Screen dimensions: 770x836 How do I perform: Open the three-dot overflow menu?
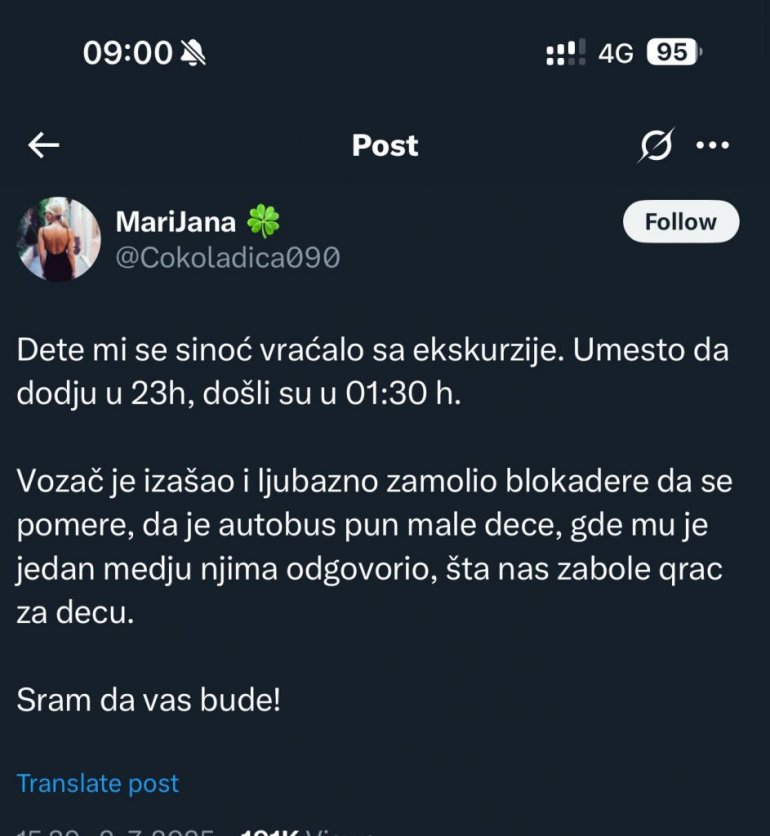[712, 146]
